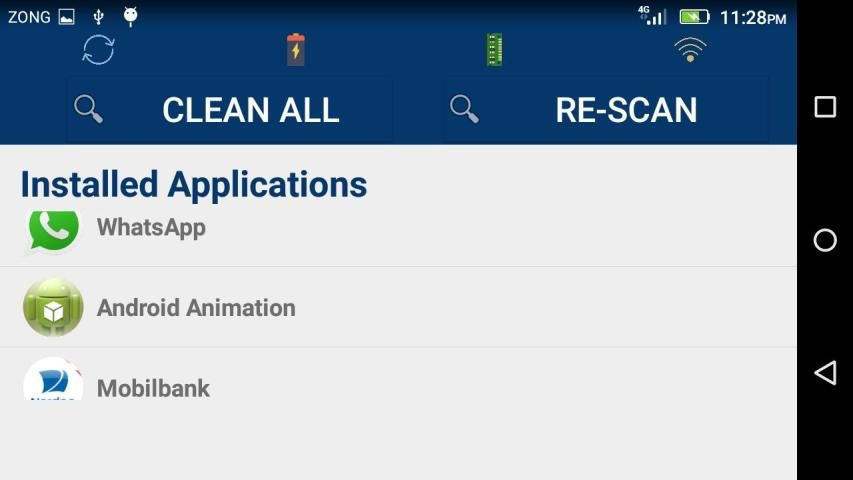Open the battery icon in the toolbar

pos(295,49)
